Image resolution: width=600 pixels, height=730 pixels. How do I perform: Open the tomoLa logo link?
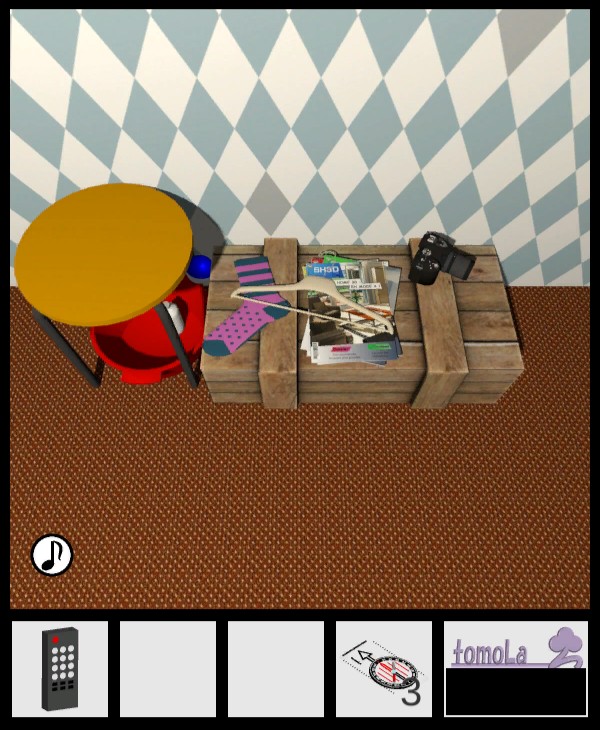515,648
